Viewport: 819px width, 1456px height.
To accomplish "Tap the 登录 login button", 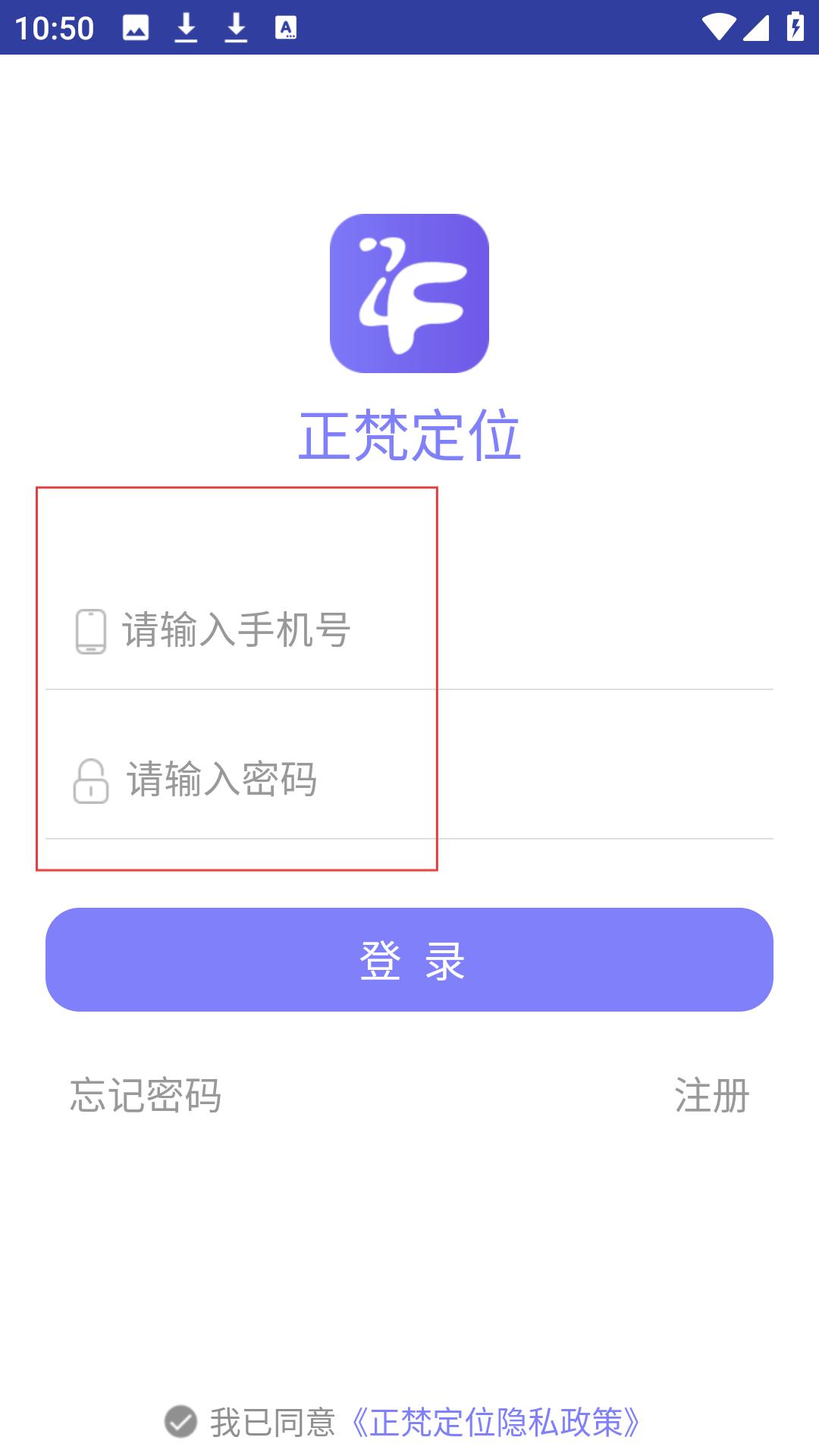I will (409, 959).
